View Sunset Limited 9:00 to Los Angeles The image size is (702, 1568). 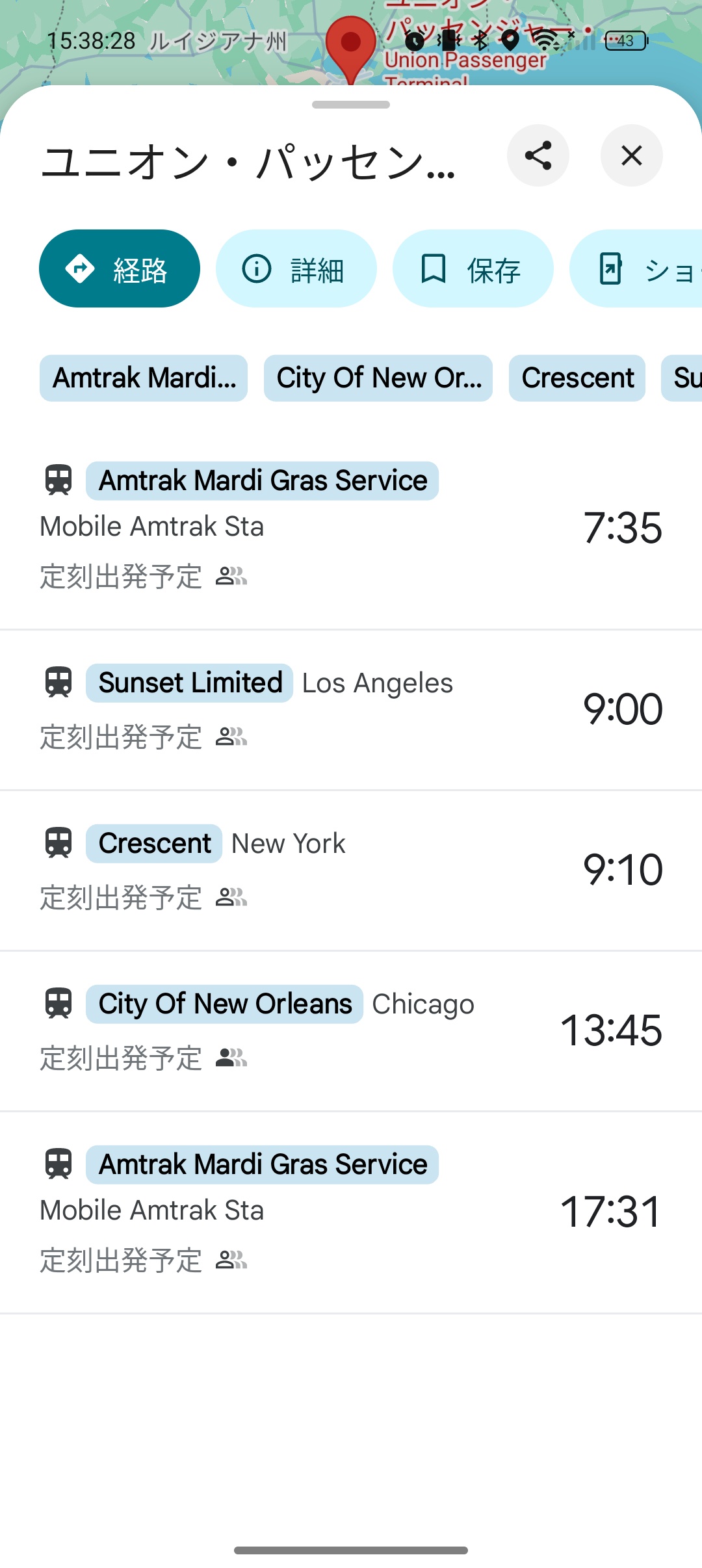pyautogui.click(x=351, y=709)
